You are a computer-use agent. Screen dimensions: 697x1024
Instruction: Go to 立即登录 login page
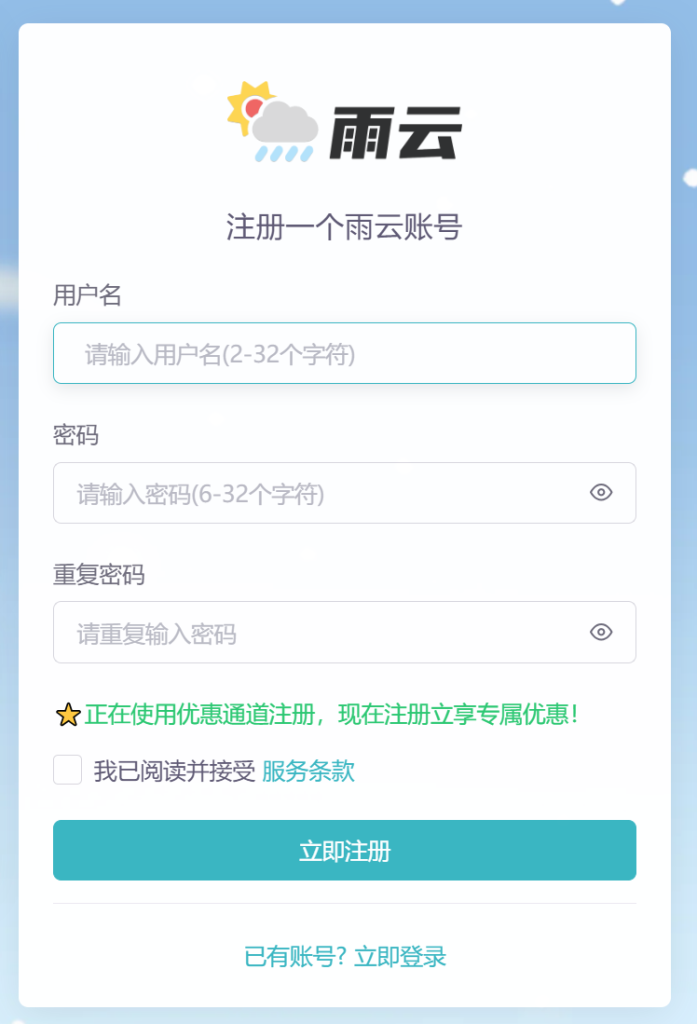point(400,957)
